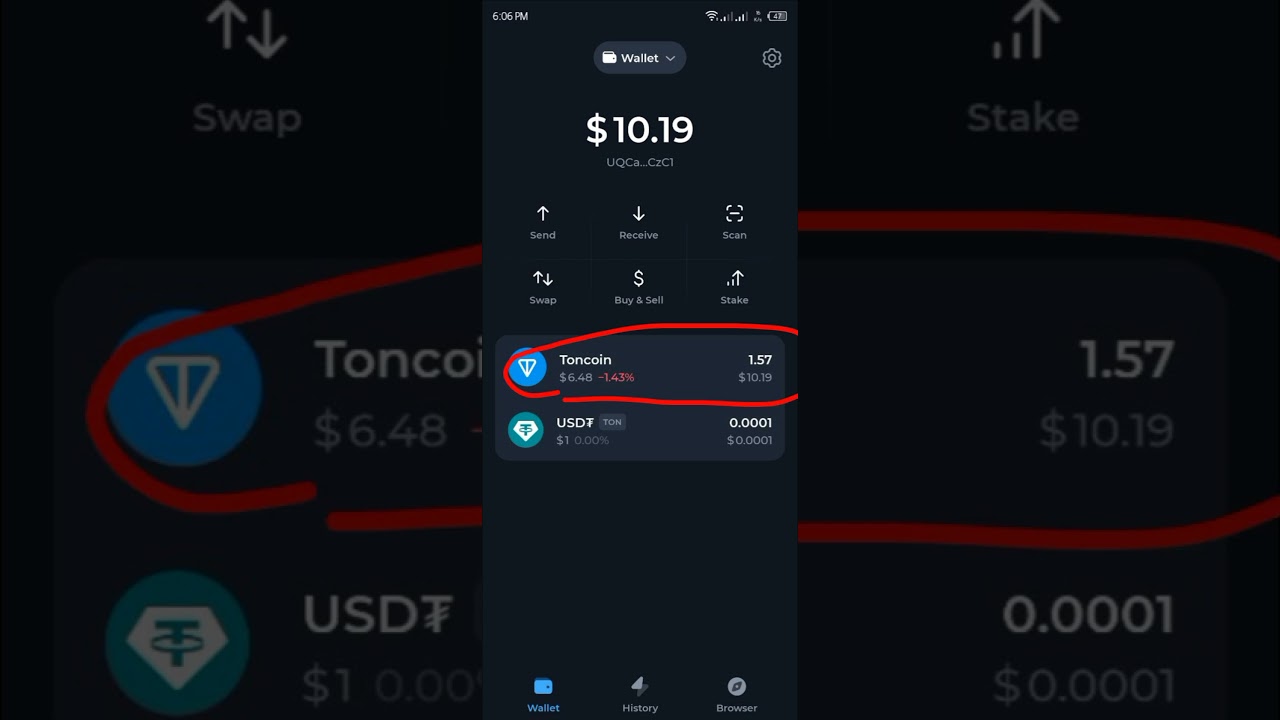Open the Swap feature

(x=543, y=287)
